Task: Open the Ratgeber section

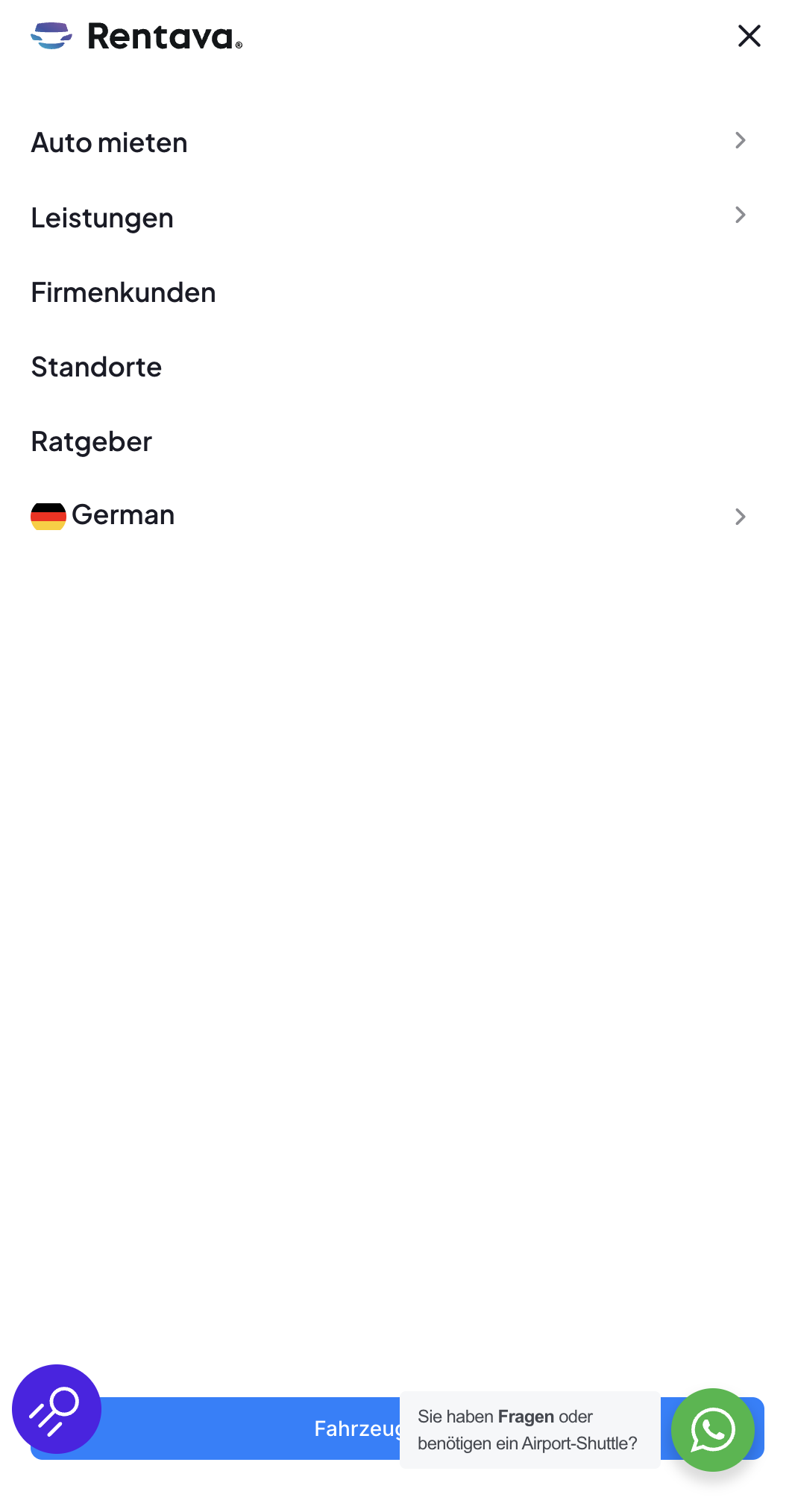Action: 92,442
